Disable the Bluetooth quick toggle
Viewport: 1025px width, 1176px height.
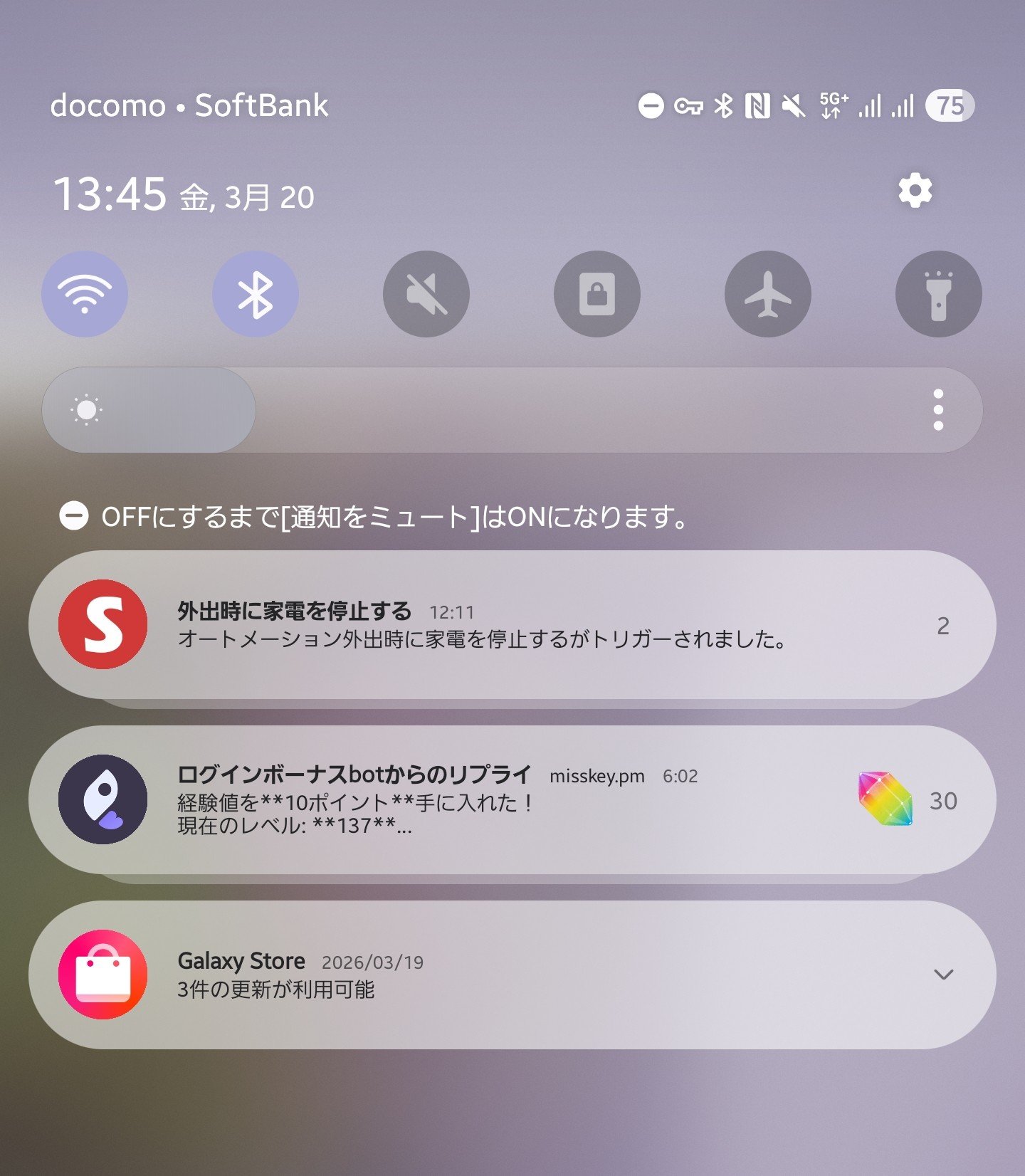pos(256,294)
